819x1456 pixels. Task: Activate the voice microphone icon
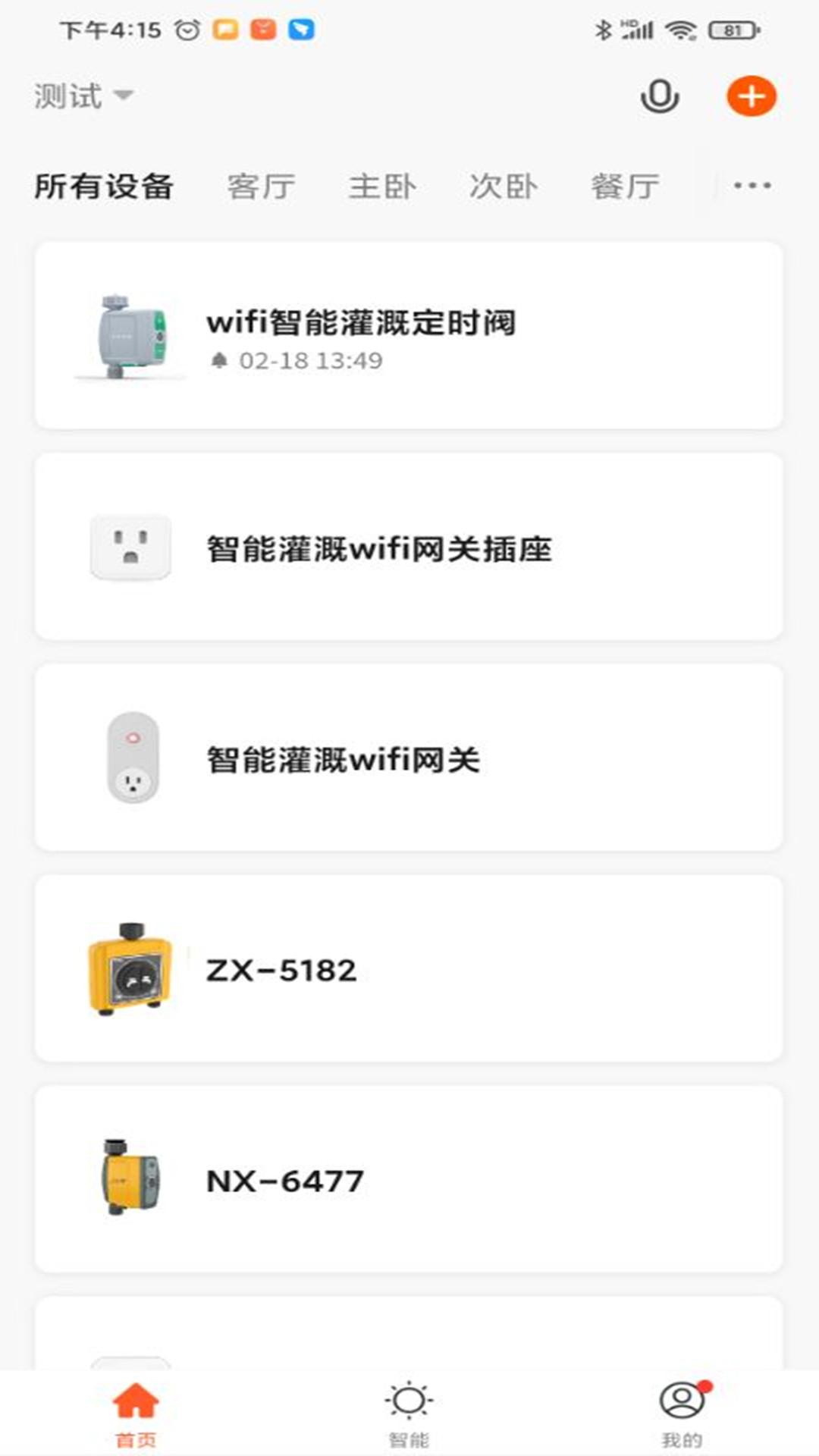659,96
